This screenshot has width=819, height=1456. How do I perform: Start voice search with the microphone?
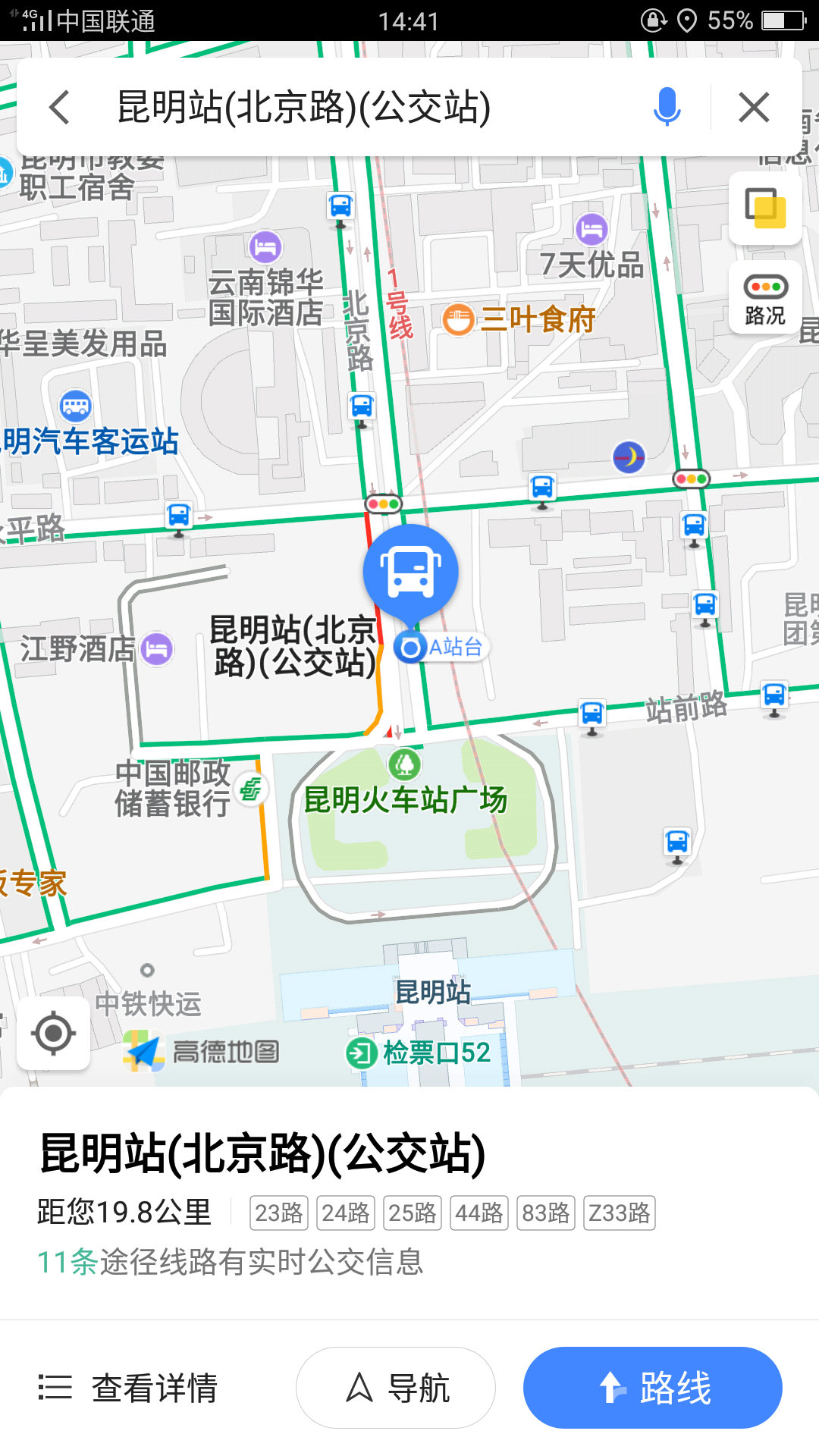point(667,107)
